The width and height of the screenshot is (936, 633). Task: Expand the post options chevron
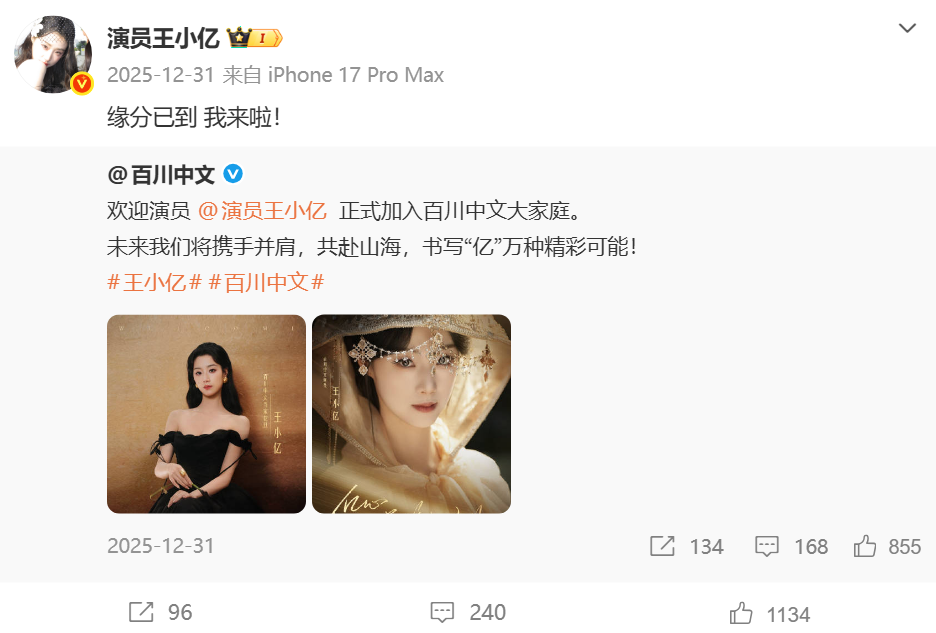coord(907,28)
